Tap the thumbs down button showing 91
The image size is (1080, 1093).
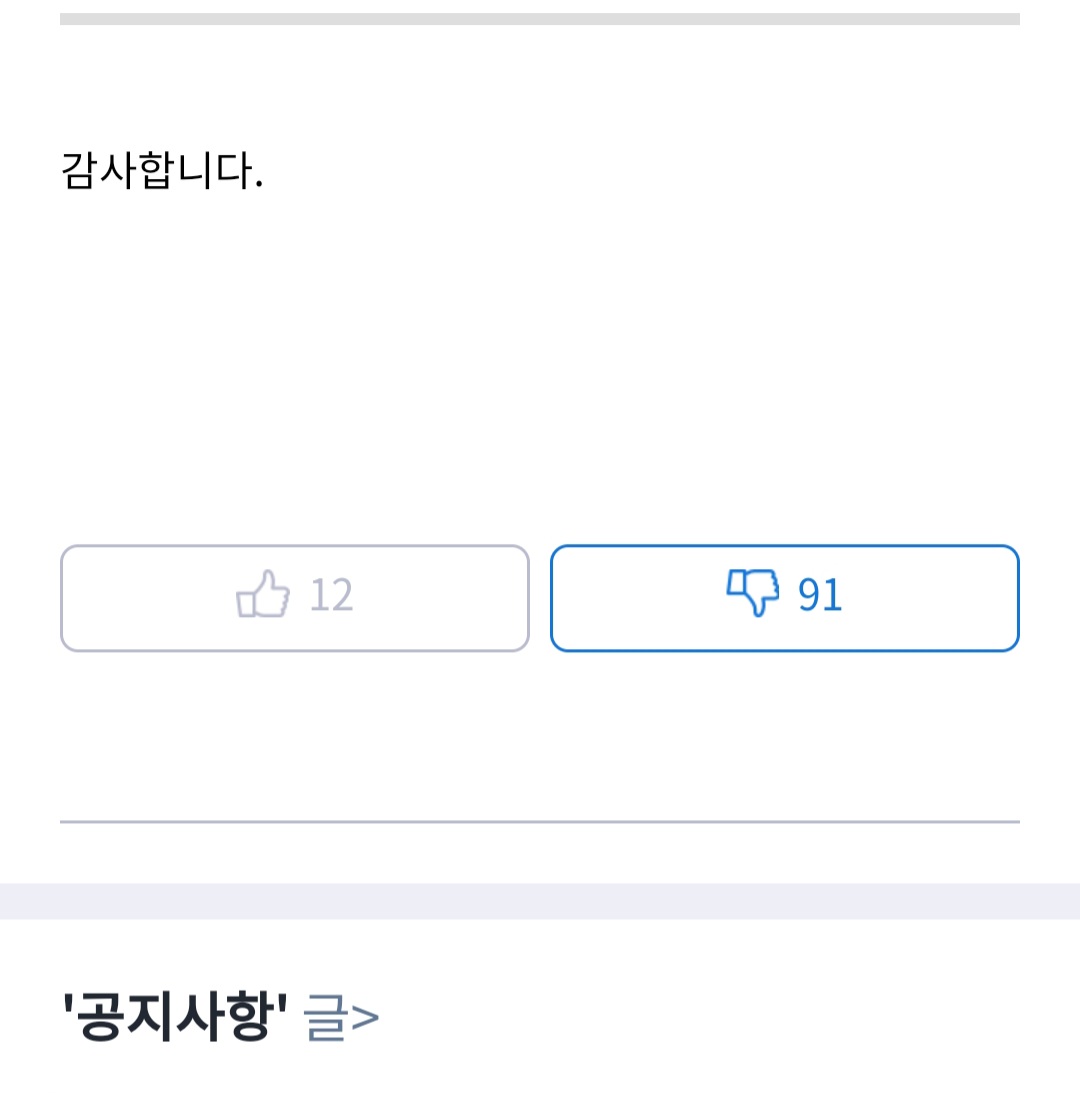[784, 597]
